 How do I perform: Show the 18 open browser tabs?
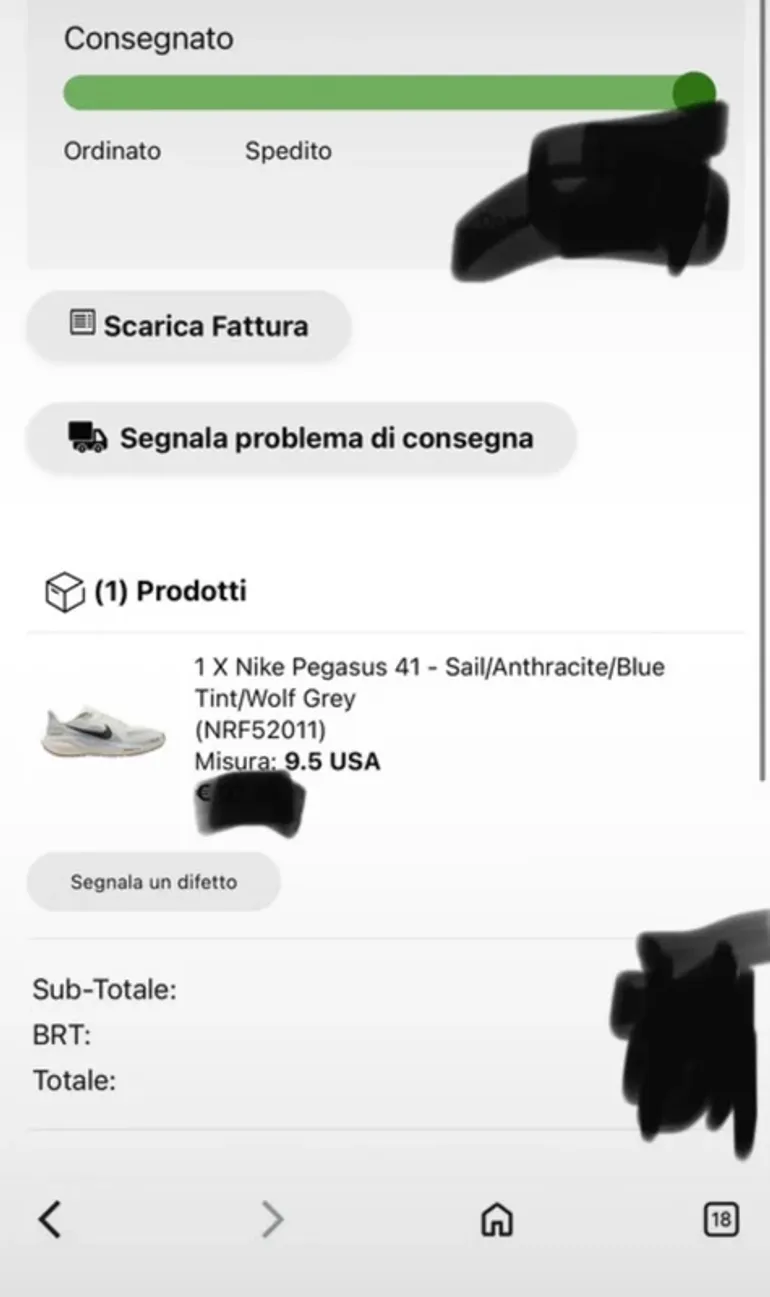721,1219
